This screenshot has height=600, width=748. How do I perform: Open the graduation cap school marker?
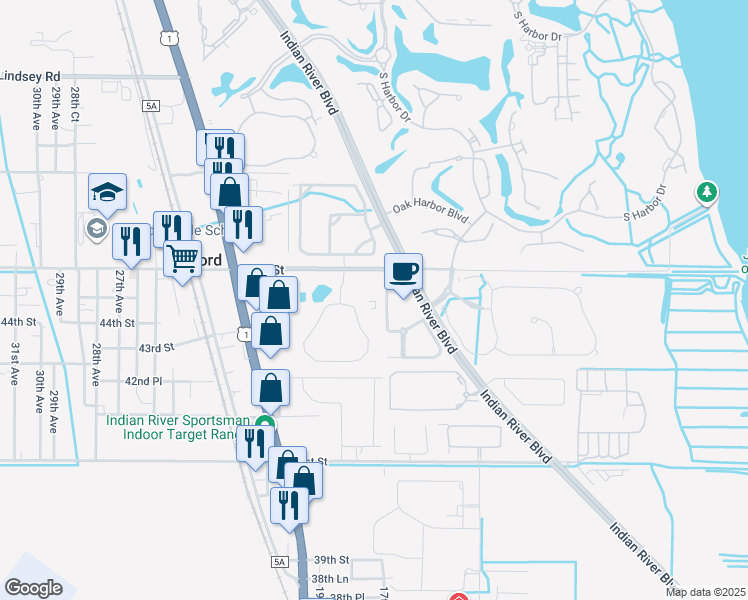click(x=107, y=193)
